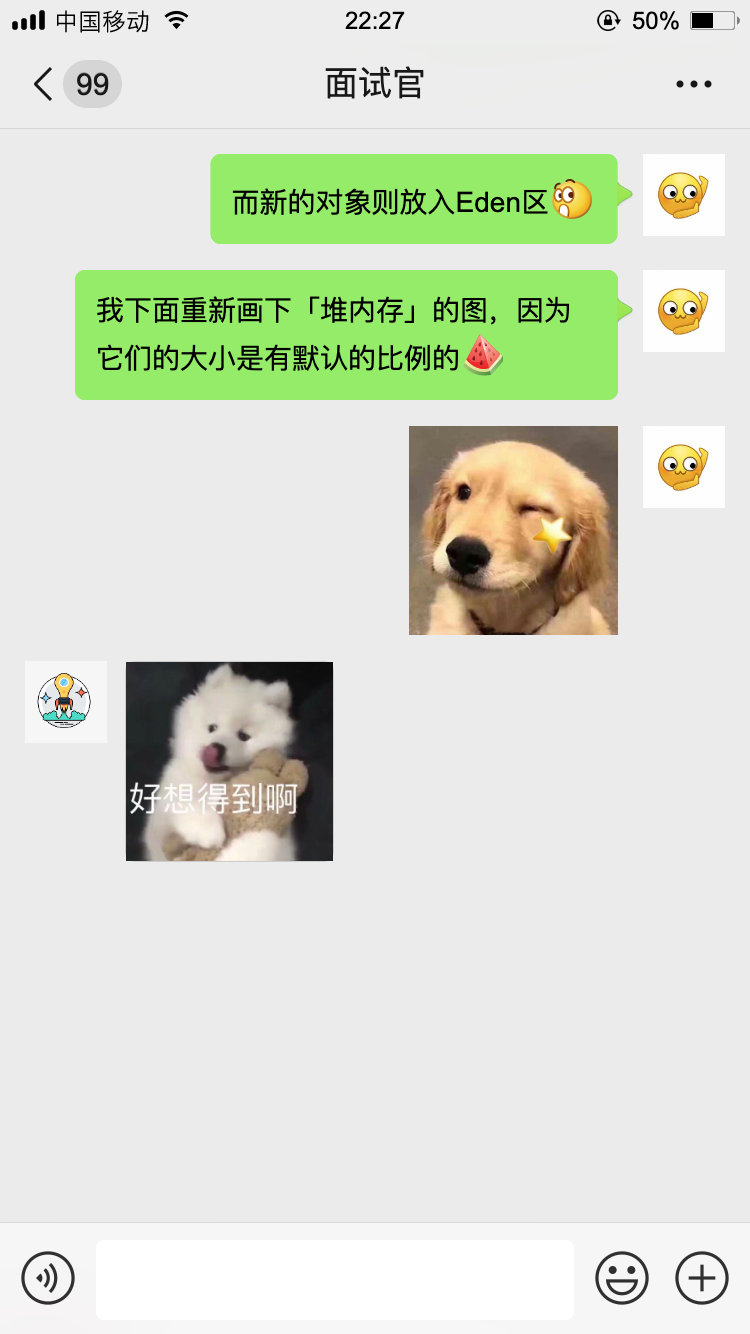Open the emoji sticker panel
750x1334 pixels.
point(621,1278)
